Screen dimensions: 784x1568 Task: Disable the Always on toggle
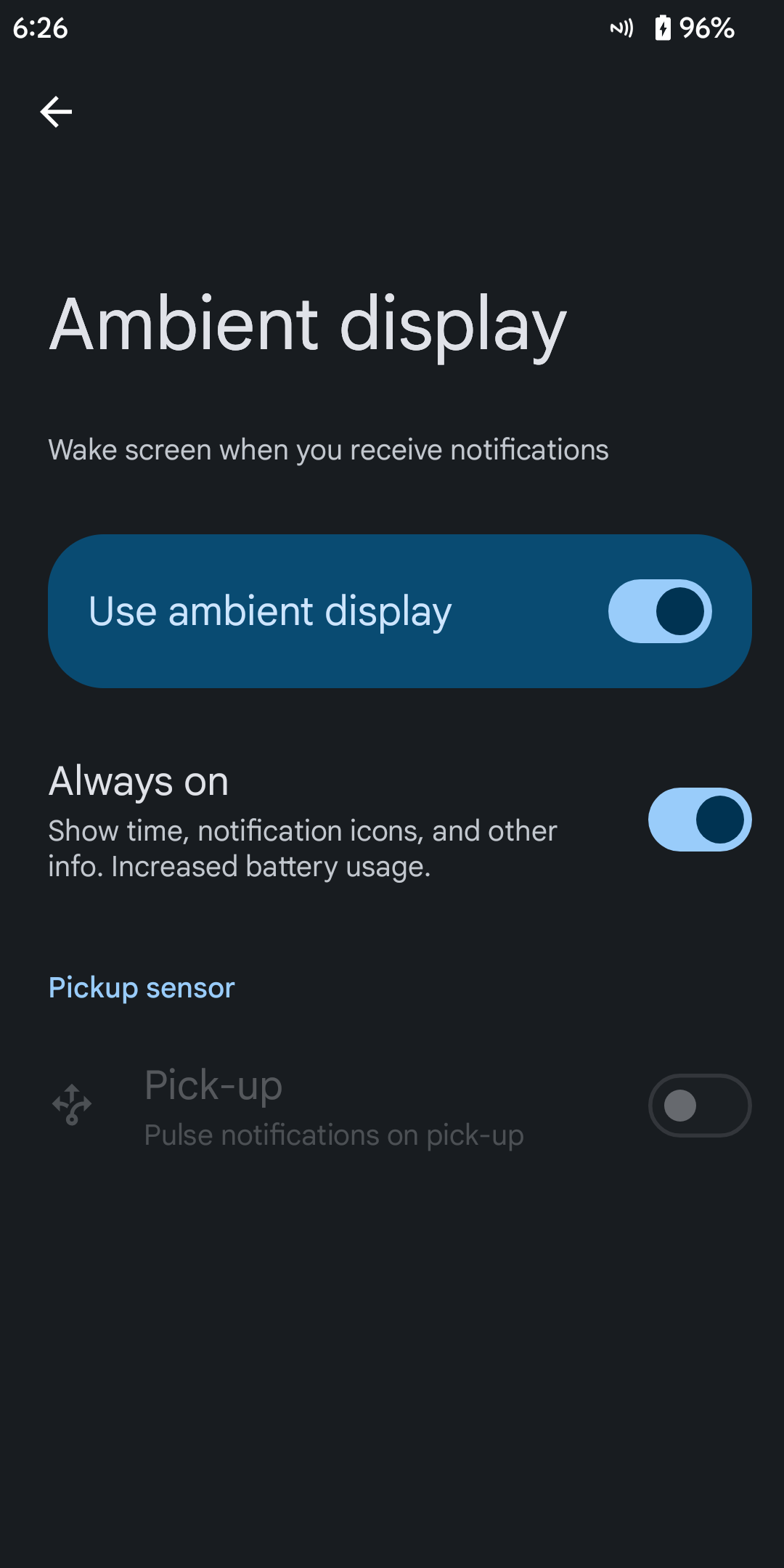point(700,820)
